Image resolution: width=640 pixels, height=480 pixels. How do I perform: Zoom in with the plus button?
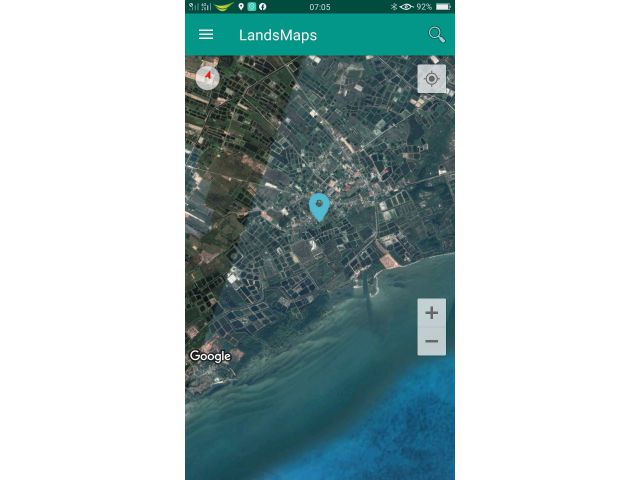click(x=431, y=313)
